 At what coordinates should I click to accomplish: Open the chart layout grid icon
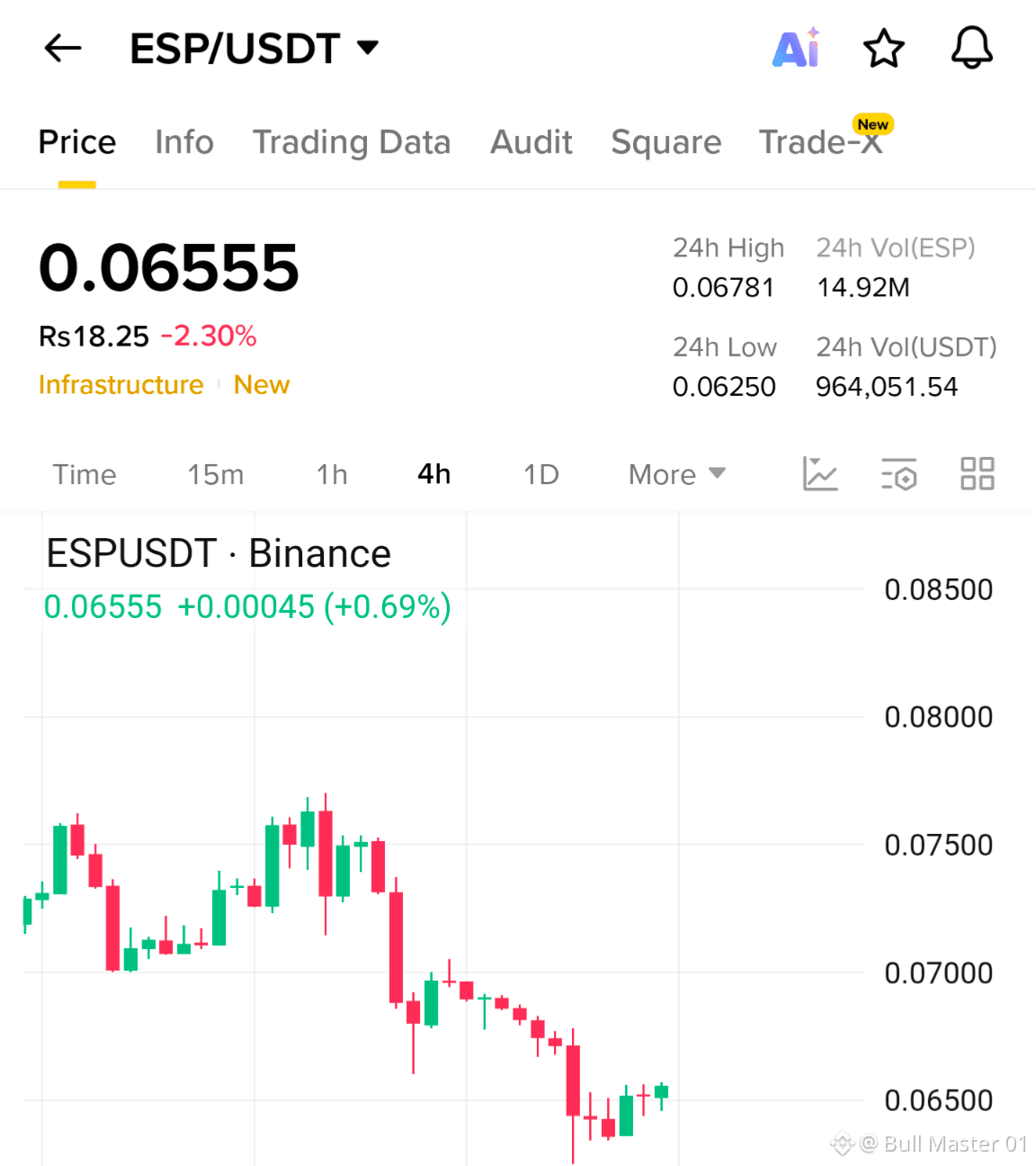pos(978,473)
